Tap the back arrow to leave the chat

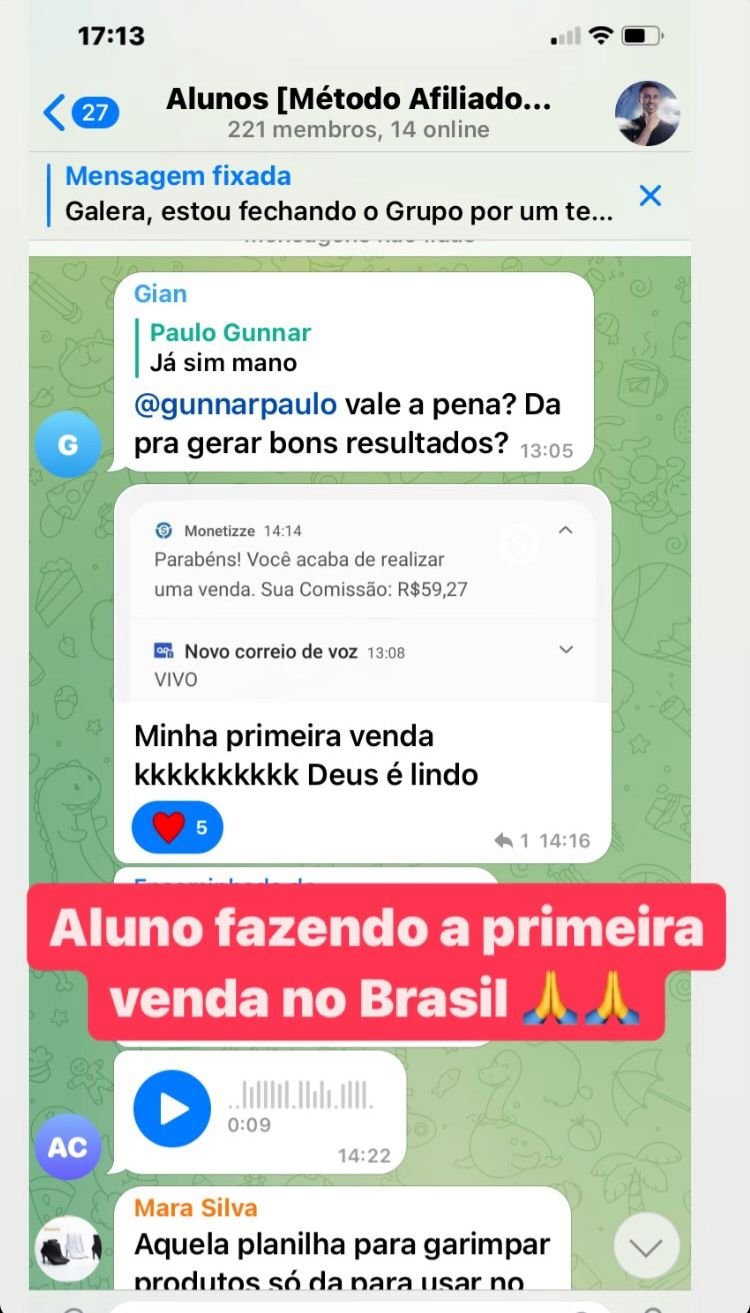click(53, 113)
